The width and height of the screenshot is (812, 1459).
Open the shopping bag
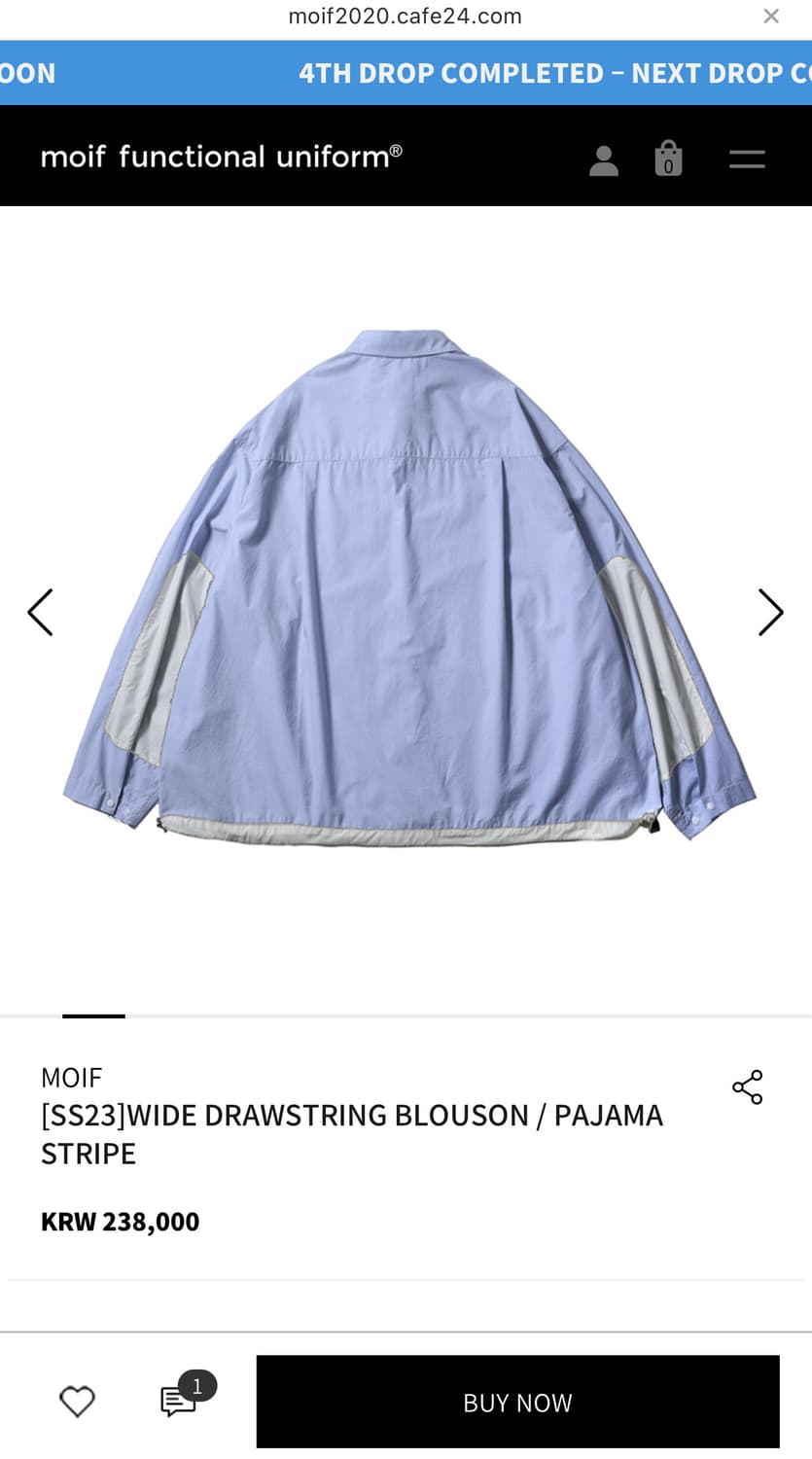[668, 159]
